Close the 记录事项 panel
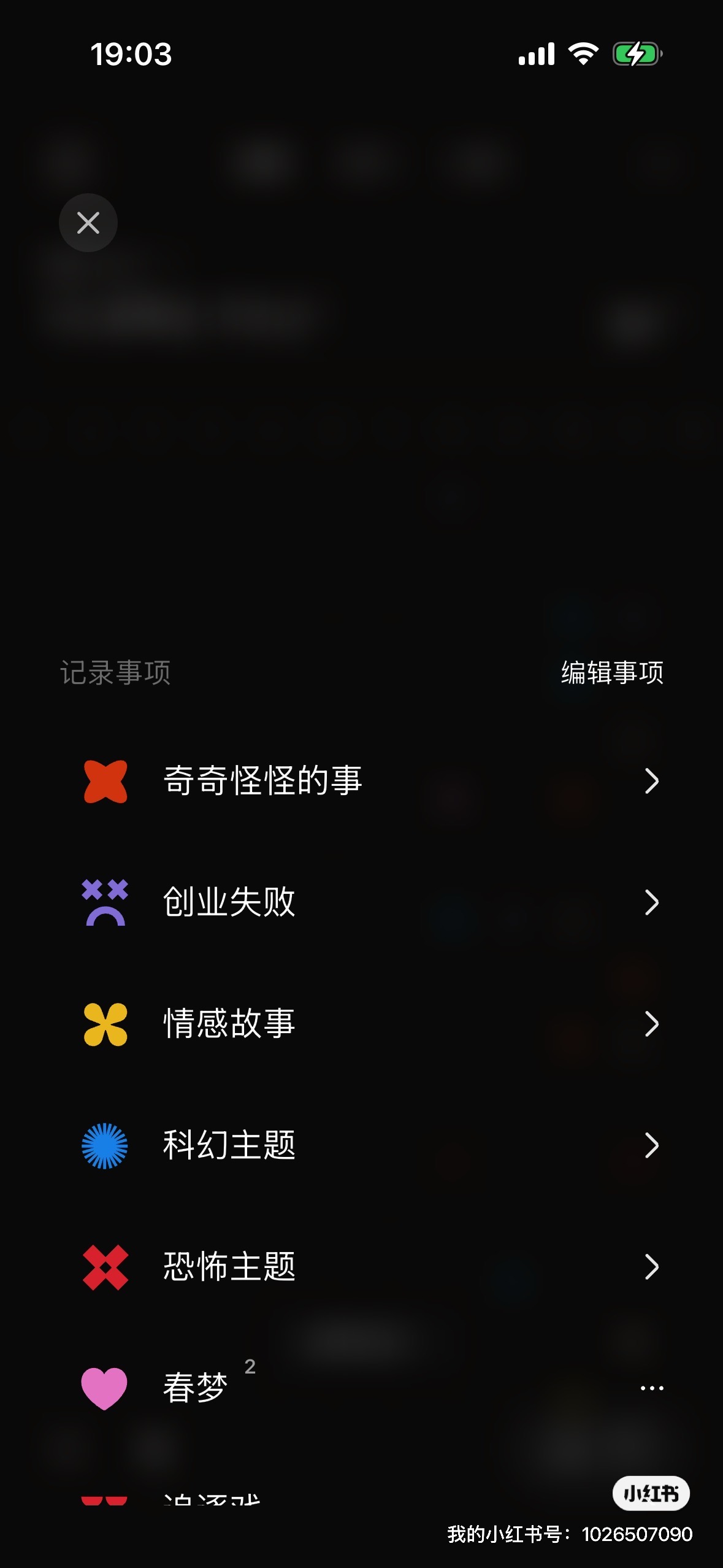723x1568 pixels. point(88,223)
